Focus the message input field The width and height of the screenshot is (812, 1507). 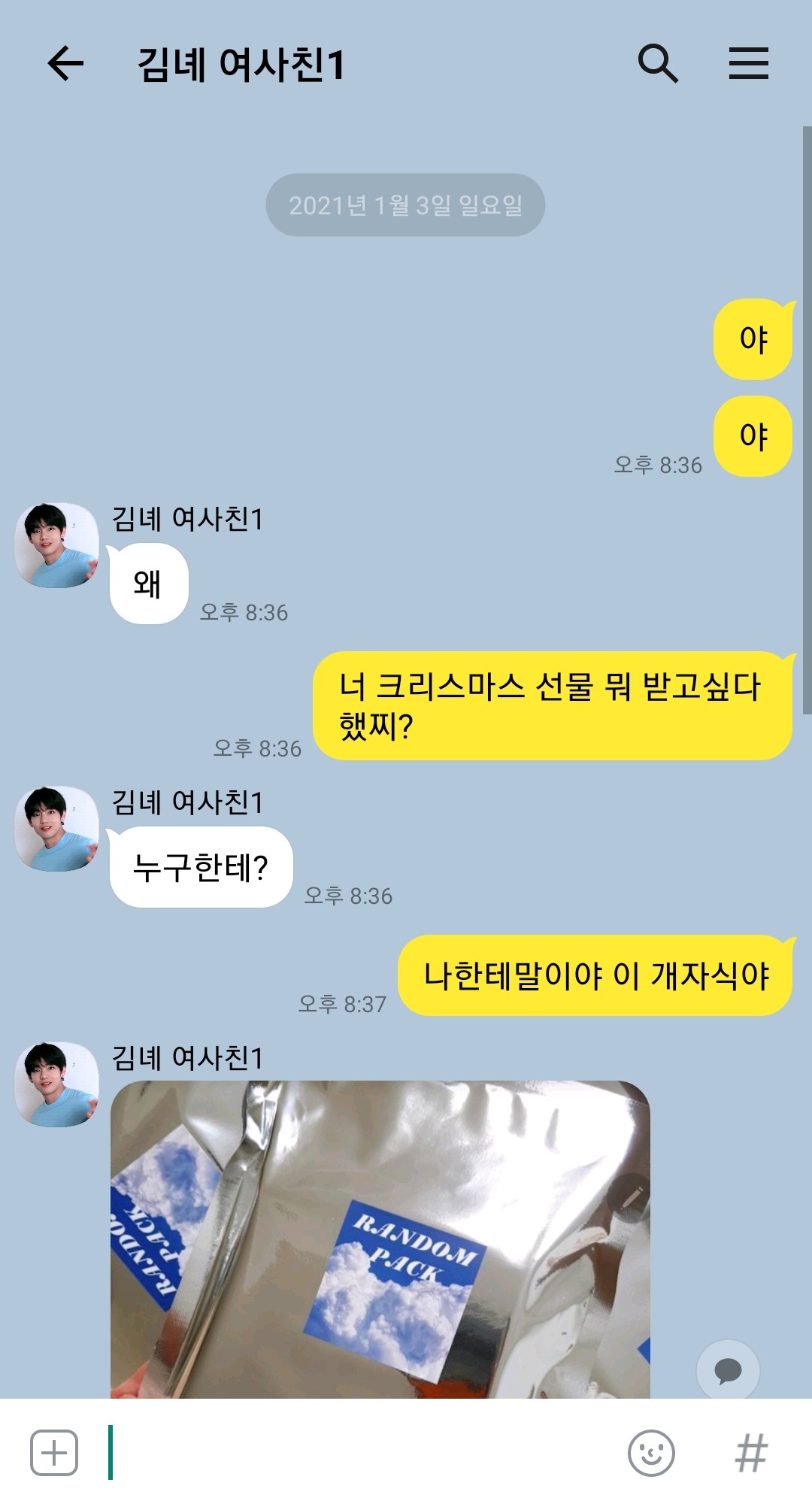361,1452
